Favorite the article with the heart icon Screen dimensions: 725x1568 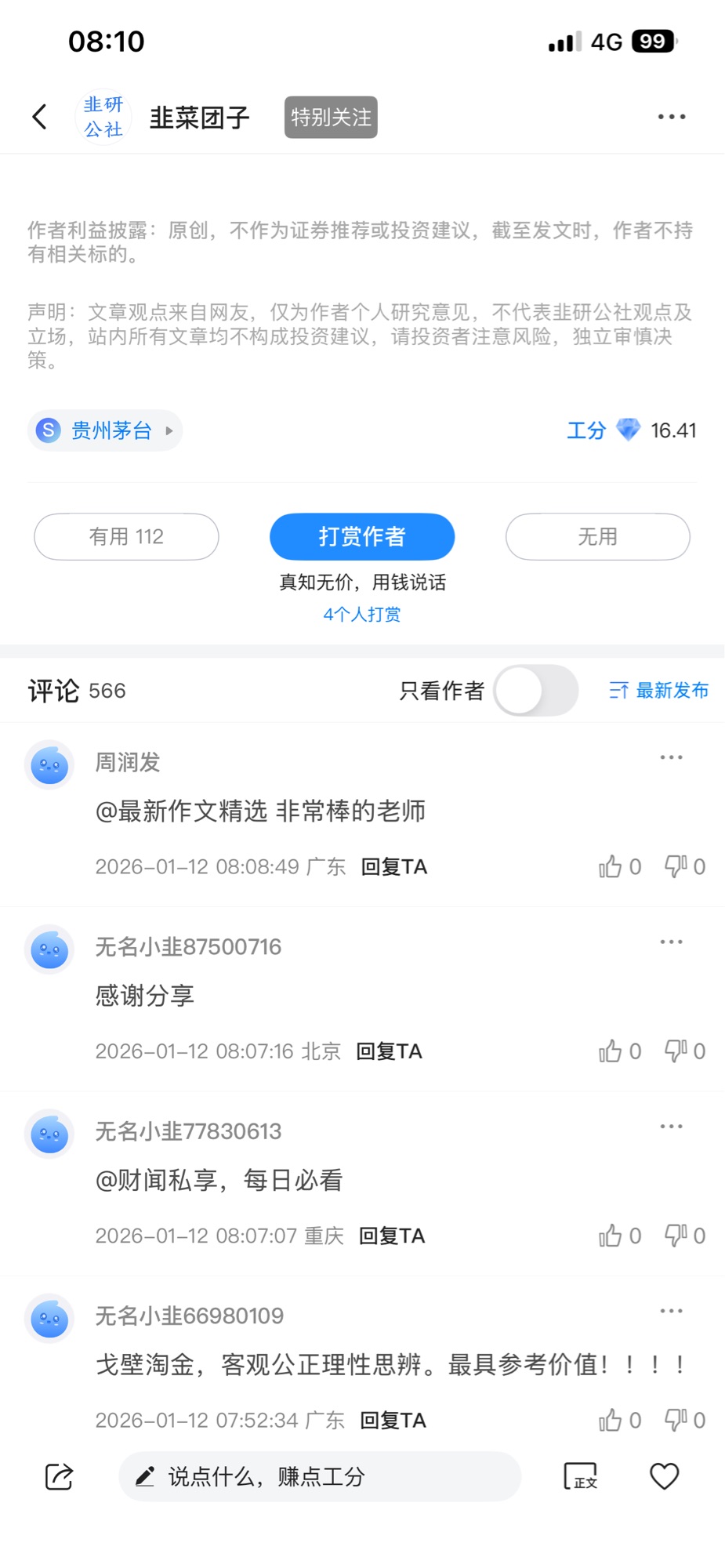click(664, 1477)
